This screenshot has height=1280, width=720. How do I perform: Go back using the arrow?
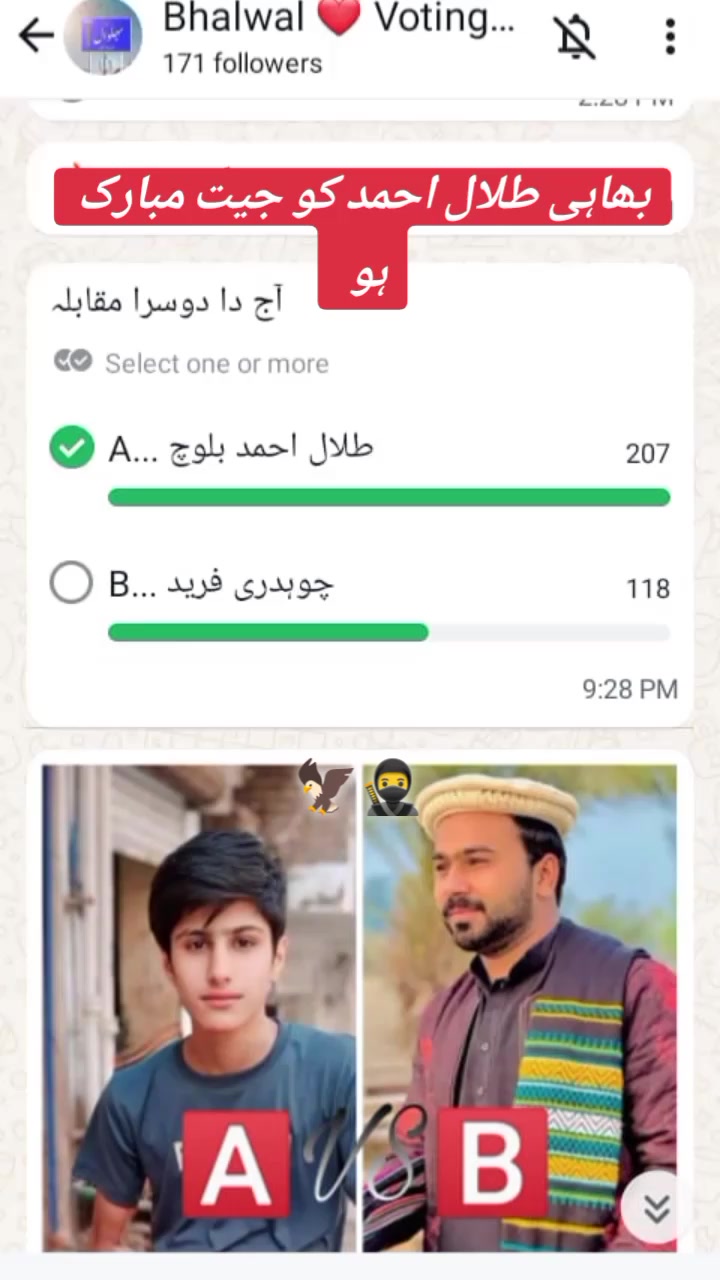(x=36, y=36)
